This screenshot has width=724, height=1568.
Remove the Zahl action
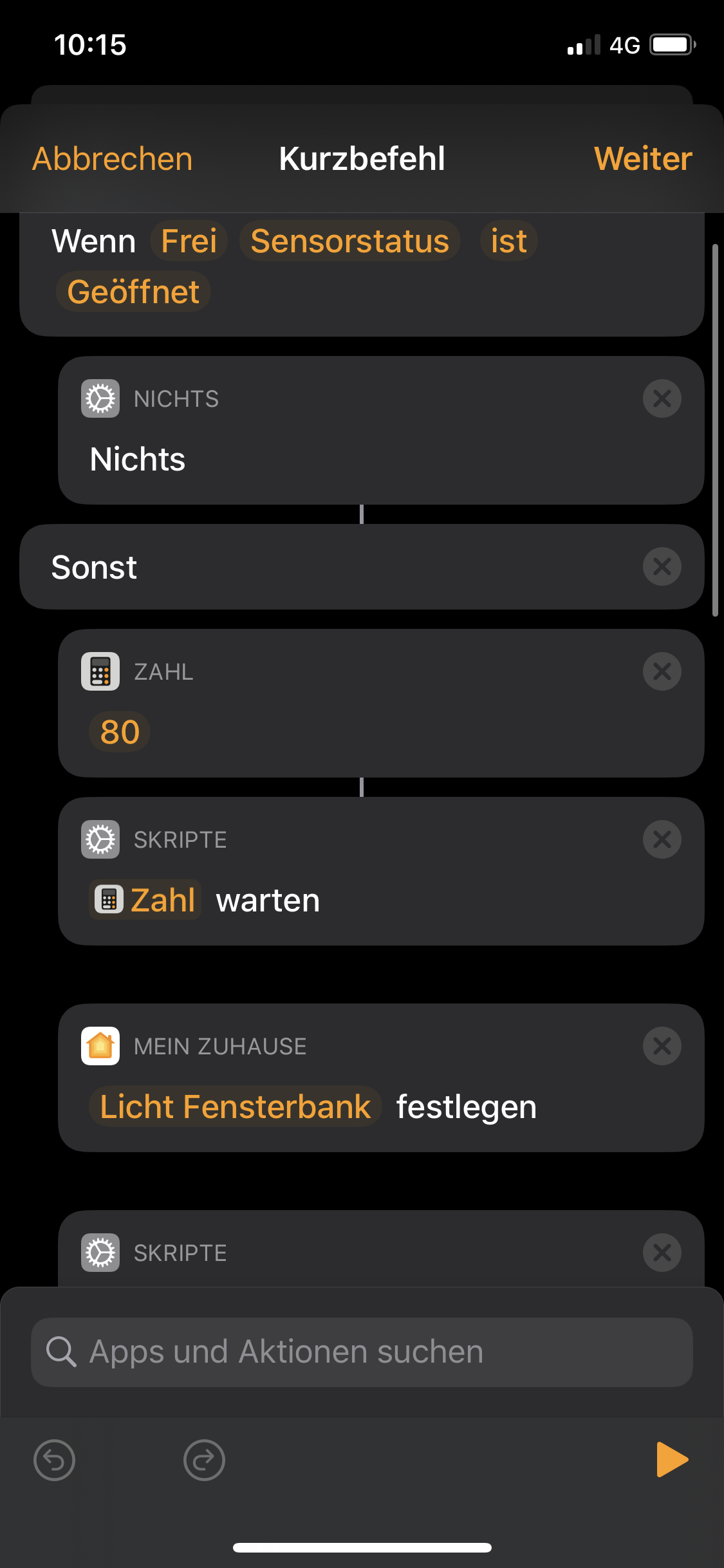tap(662, 672)
